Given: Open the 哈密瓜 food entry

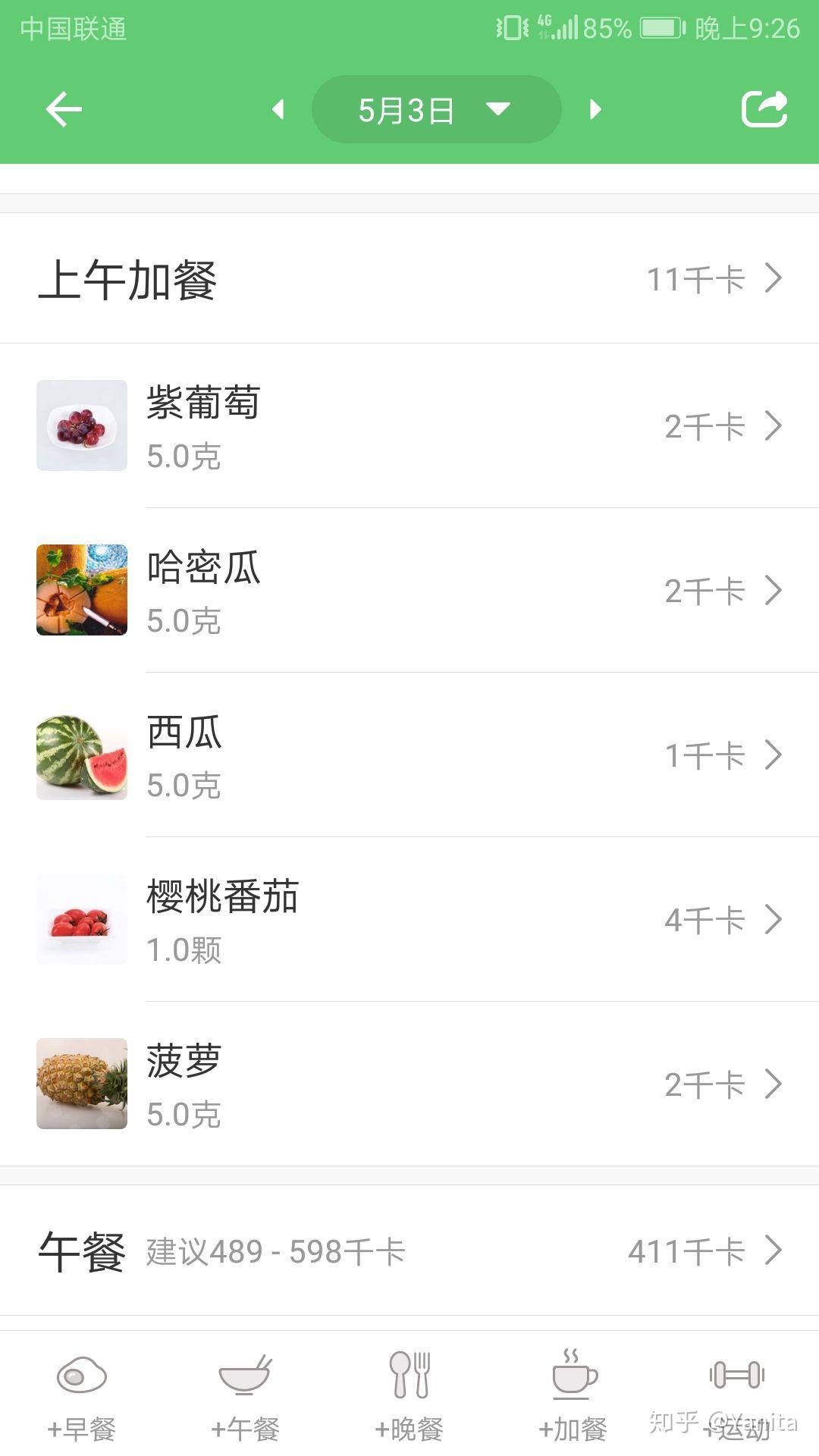Looking at the screenshot, I should click(409, 591).
